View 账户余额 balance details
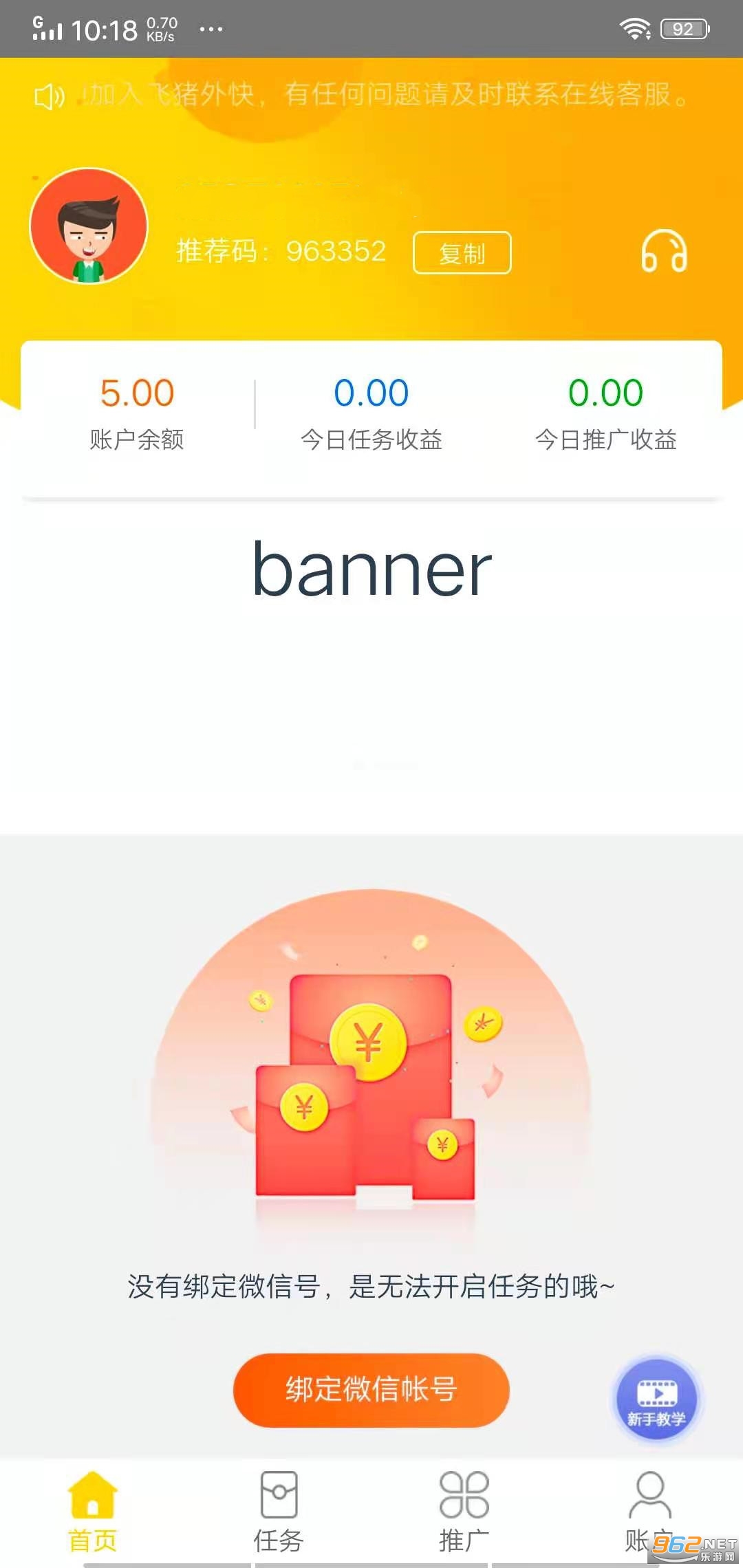 [137, 413]
